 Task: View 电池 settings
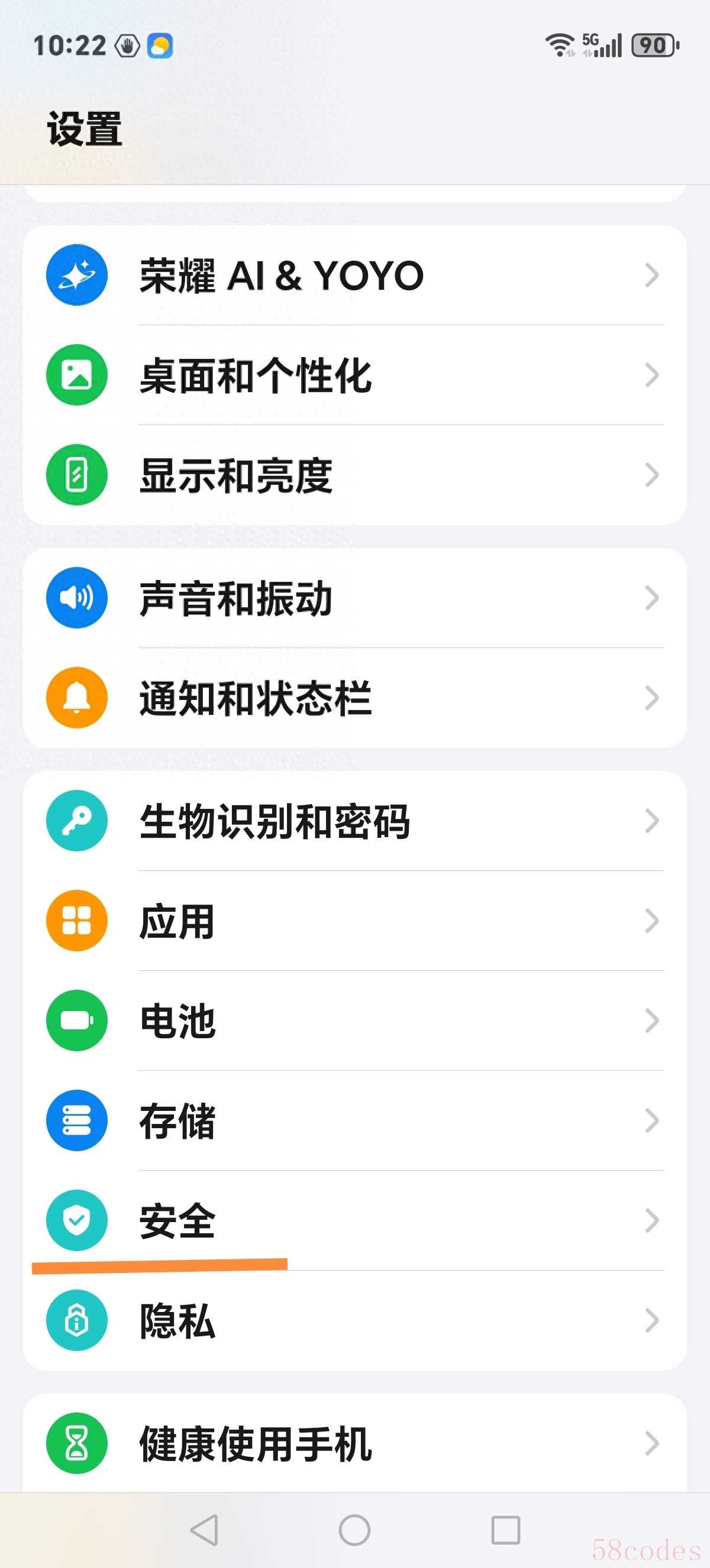[x=354, y=1020]
